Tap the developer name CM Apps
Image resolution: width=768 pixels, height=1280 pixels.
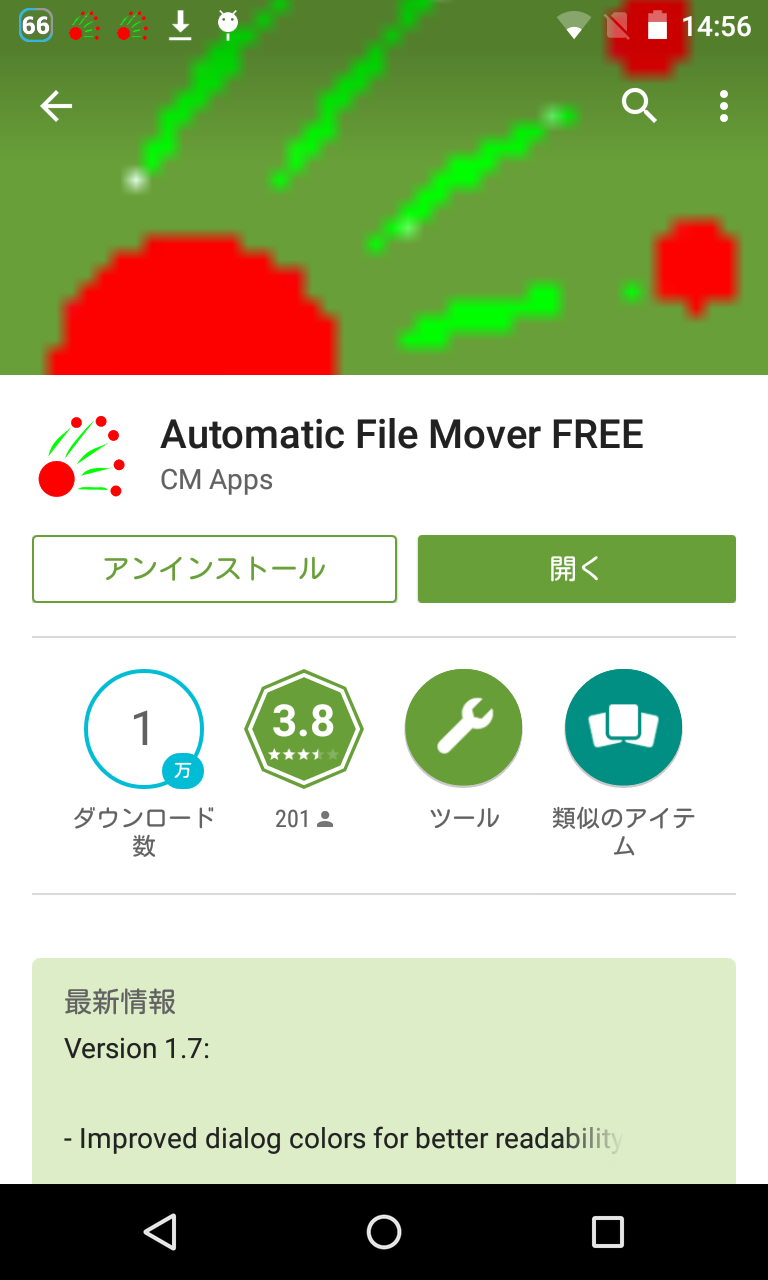[216, 480]
